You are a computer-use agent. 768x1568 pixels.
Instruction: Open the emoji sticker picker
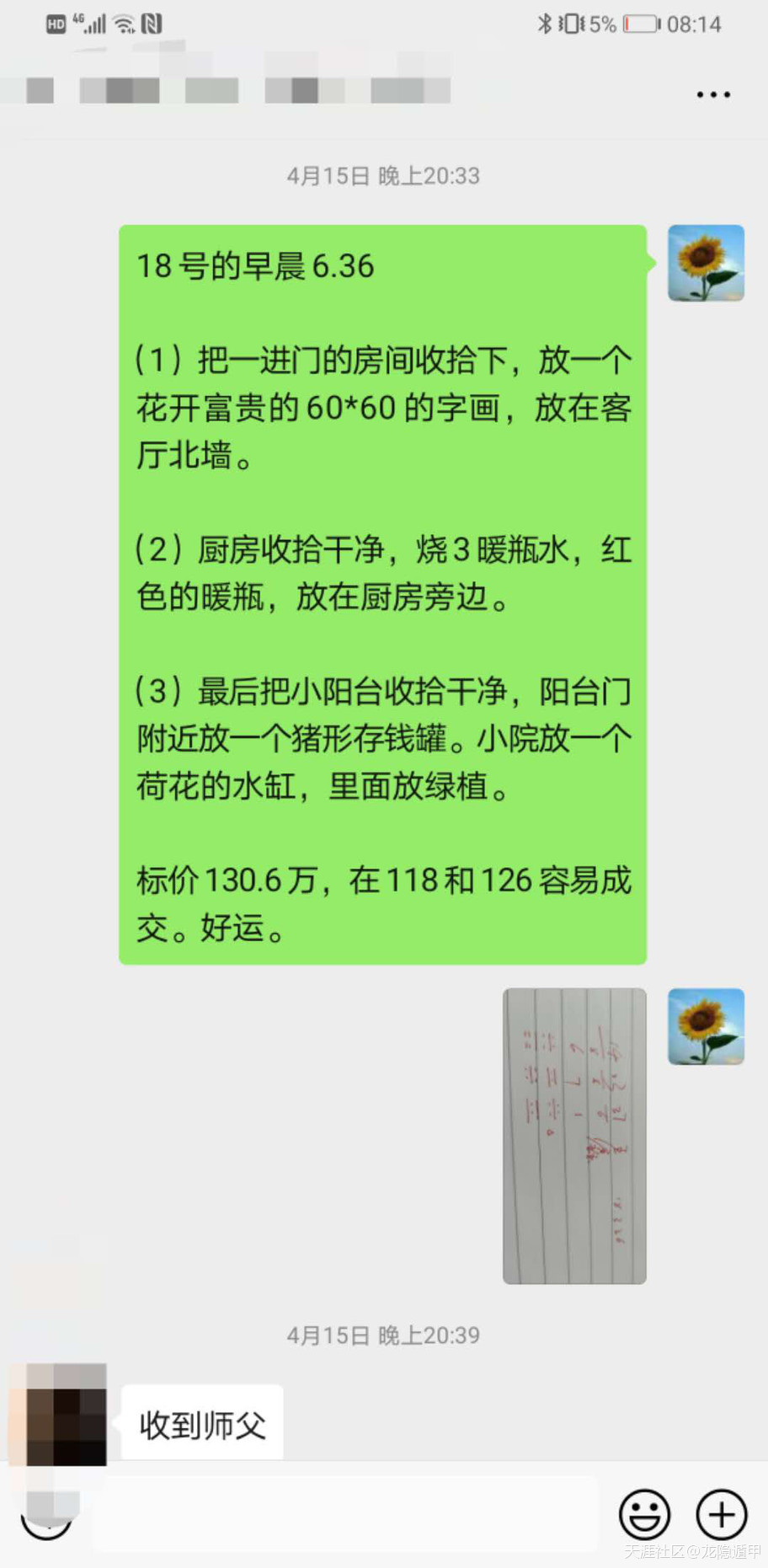tap(644, 1514)
